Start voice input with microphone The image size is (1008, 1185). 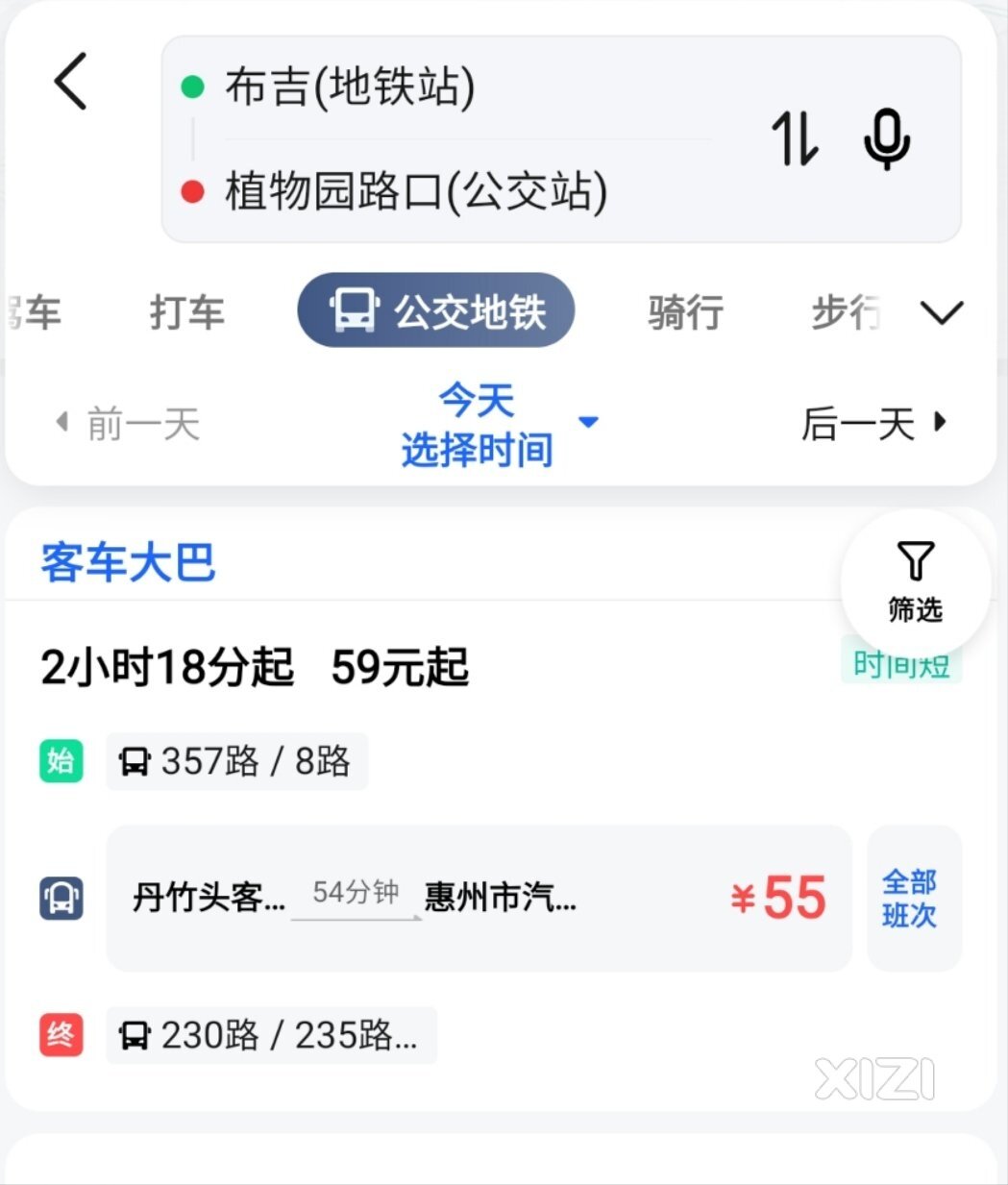click(886, 140)
